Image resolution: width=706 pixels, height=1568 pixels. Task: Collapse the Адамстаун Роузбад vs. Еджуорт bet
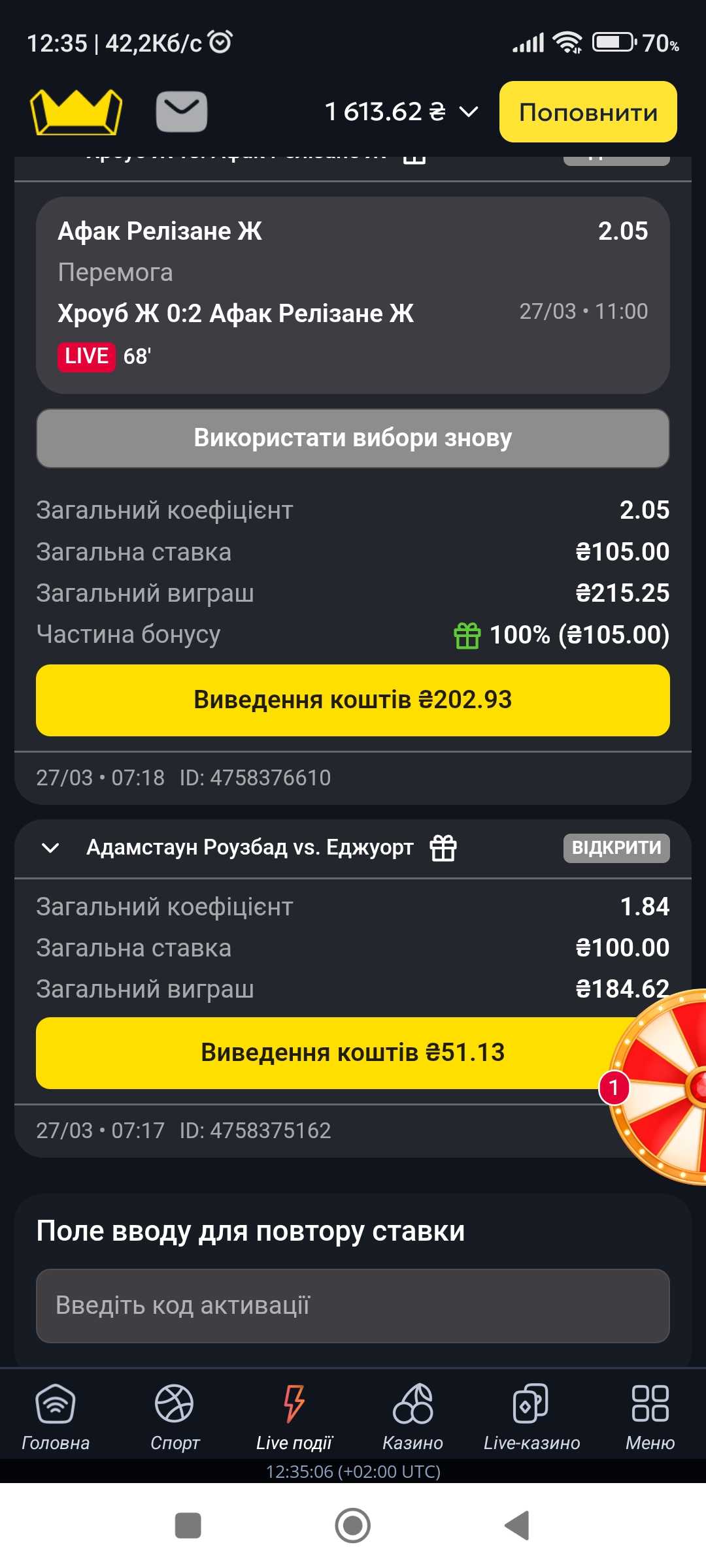click(x=50, y=848)
